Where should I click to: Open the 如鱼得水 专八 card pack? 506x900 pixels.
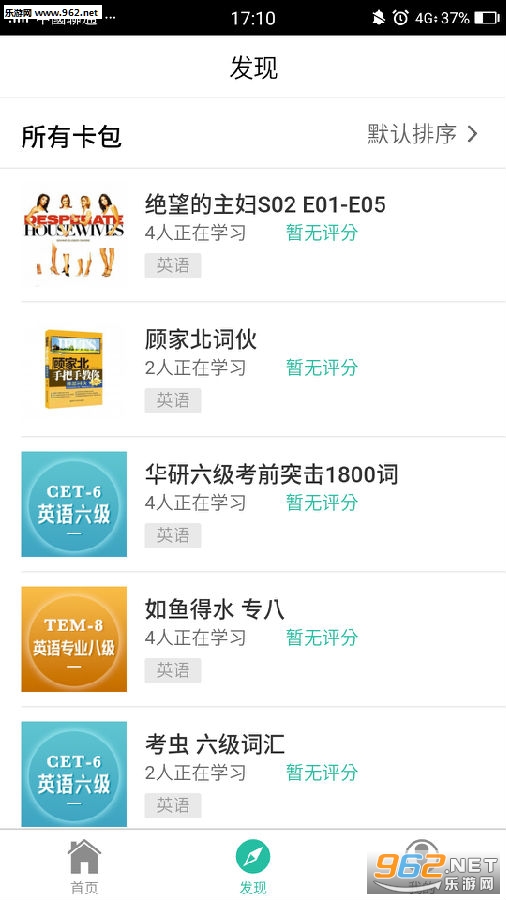(253, 639)
